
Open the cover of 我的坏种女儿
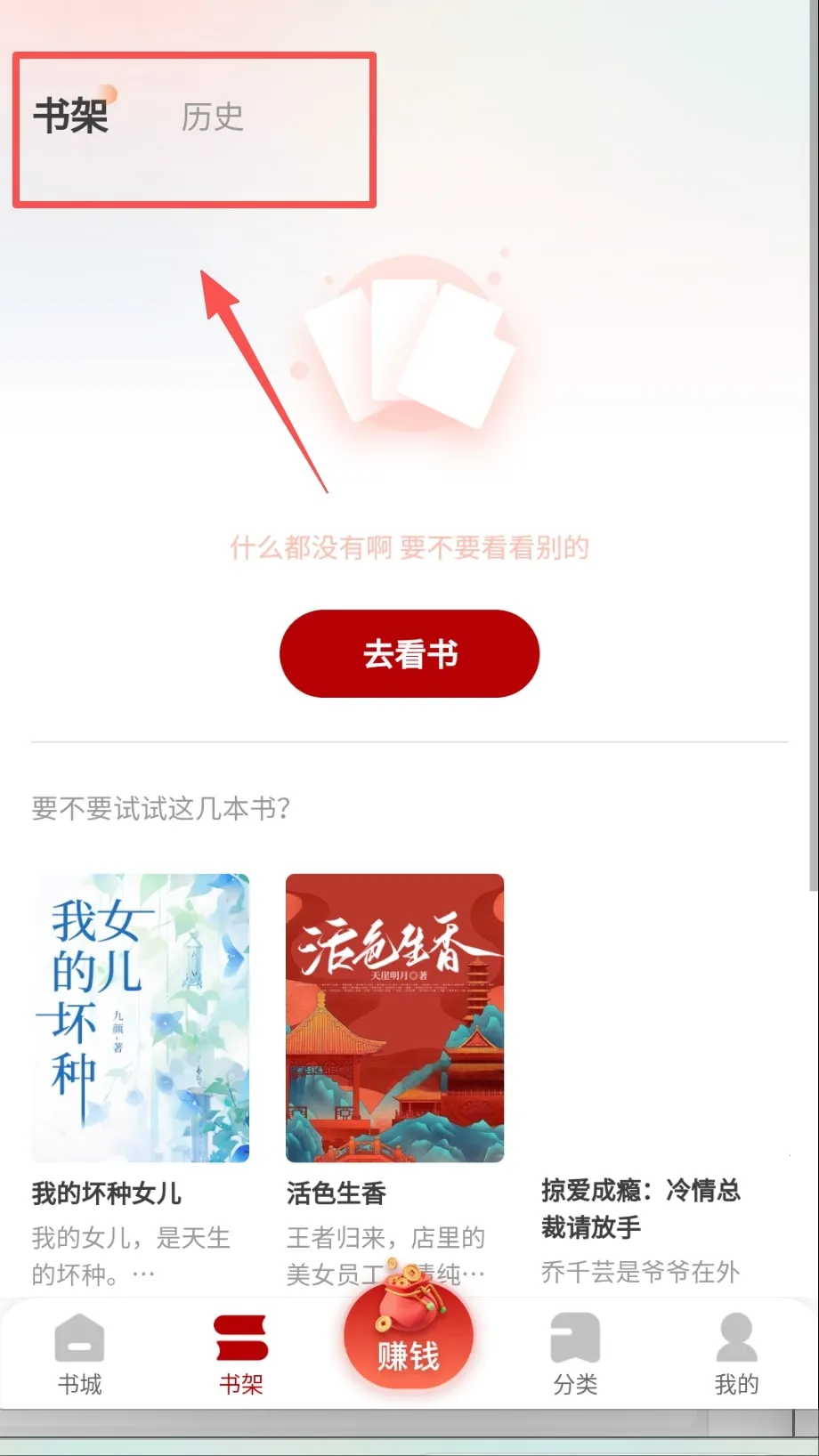[140, 1019]
